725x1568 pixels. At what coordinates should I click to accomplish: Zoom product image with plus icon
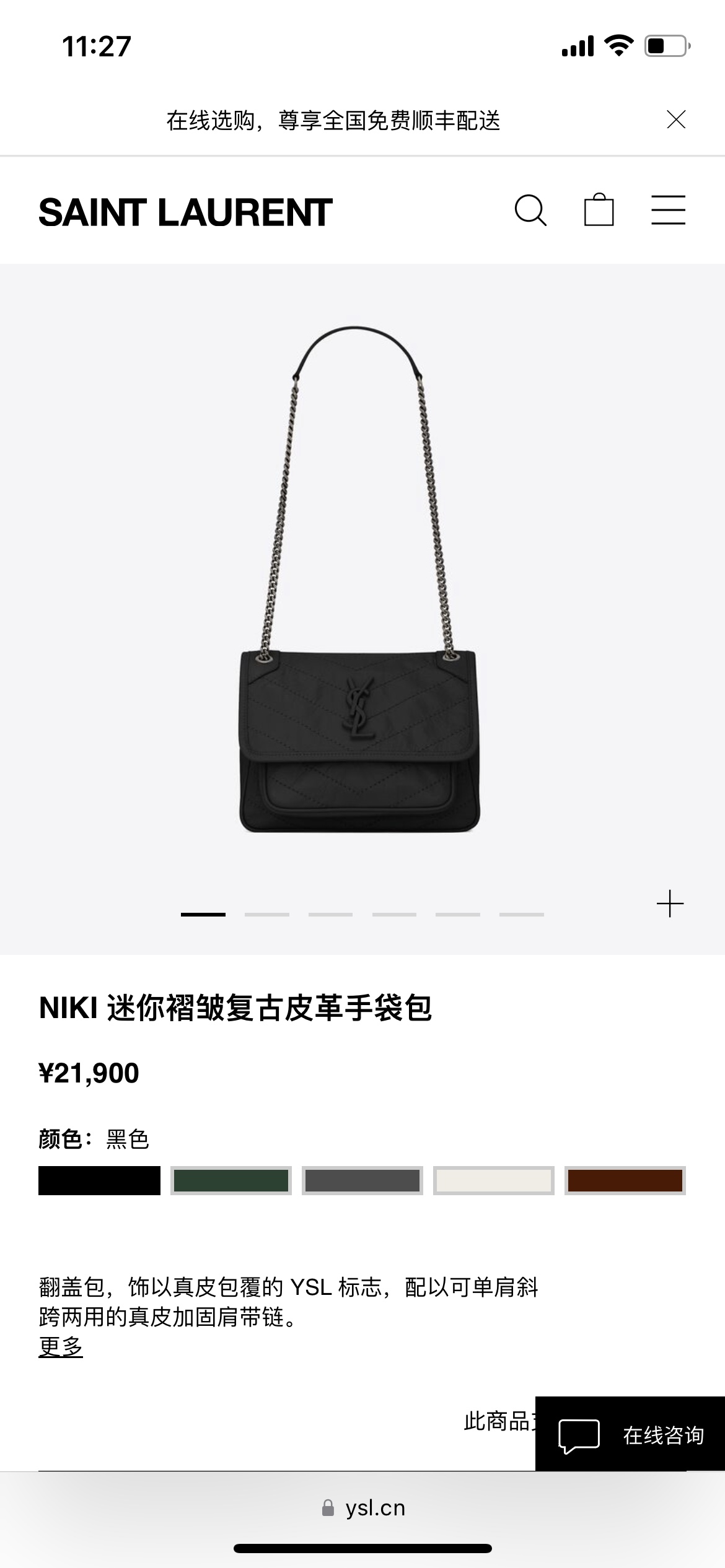(x=670, y=904)
